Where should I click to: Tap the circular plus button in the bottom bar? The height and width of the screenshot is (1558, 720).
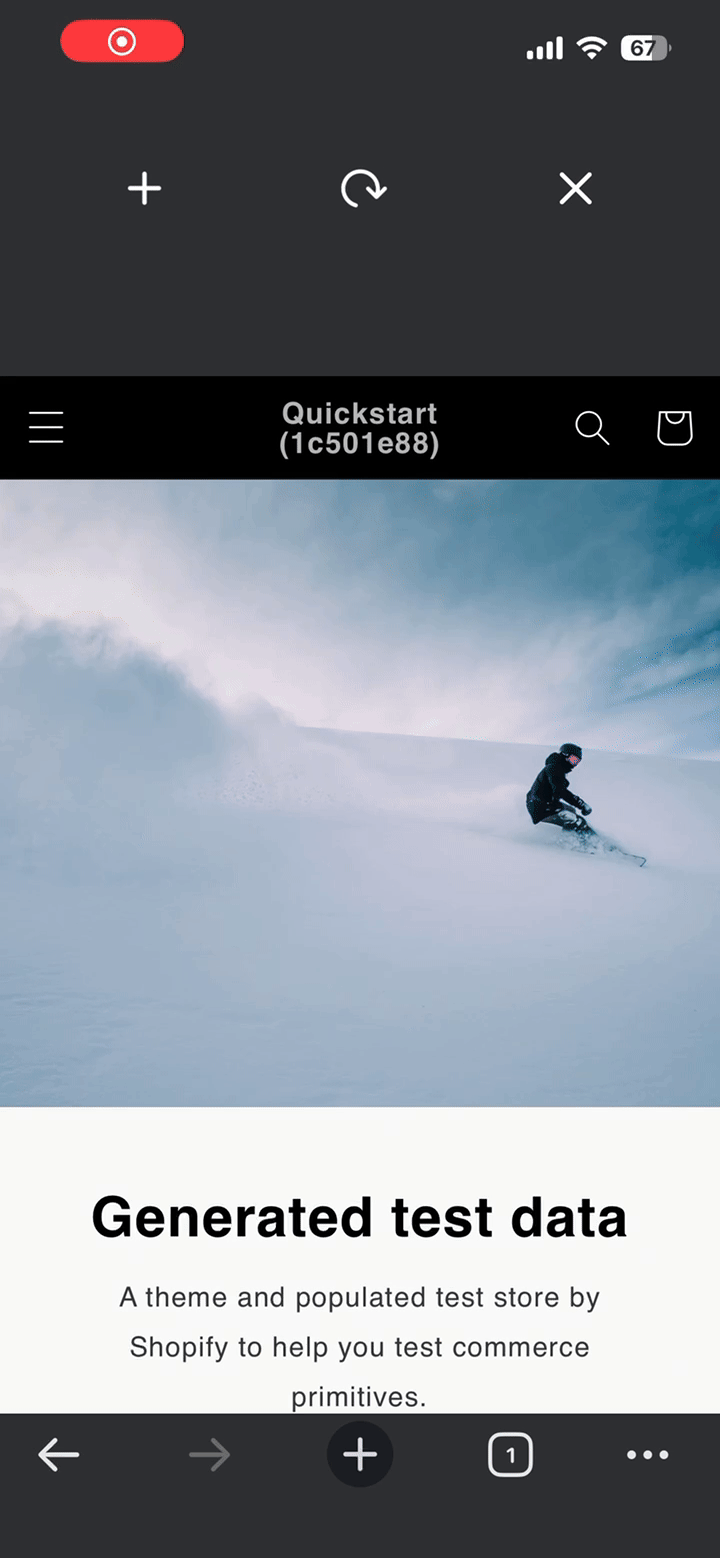[360, 1455]
